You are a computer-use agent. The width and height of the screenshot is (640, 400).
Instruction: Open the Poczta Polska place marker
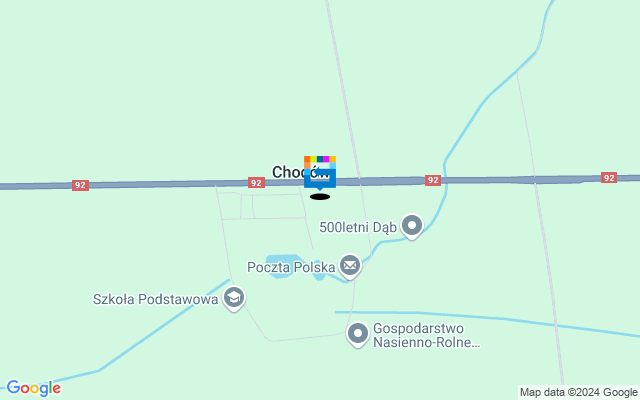[349, 265]
